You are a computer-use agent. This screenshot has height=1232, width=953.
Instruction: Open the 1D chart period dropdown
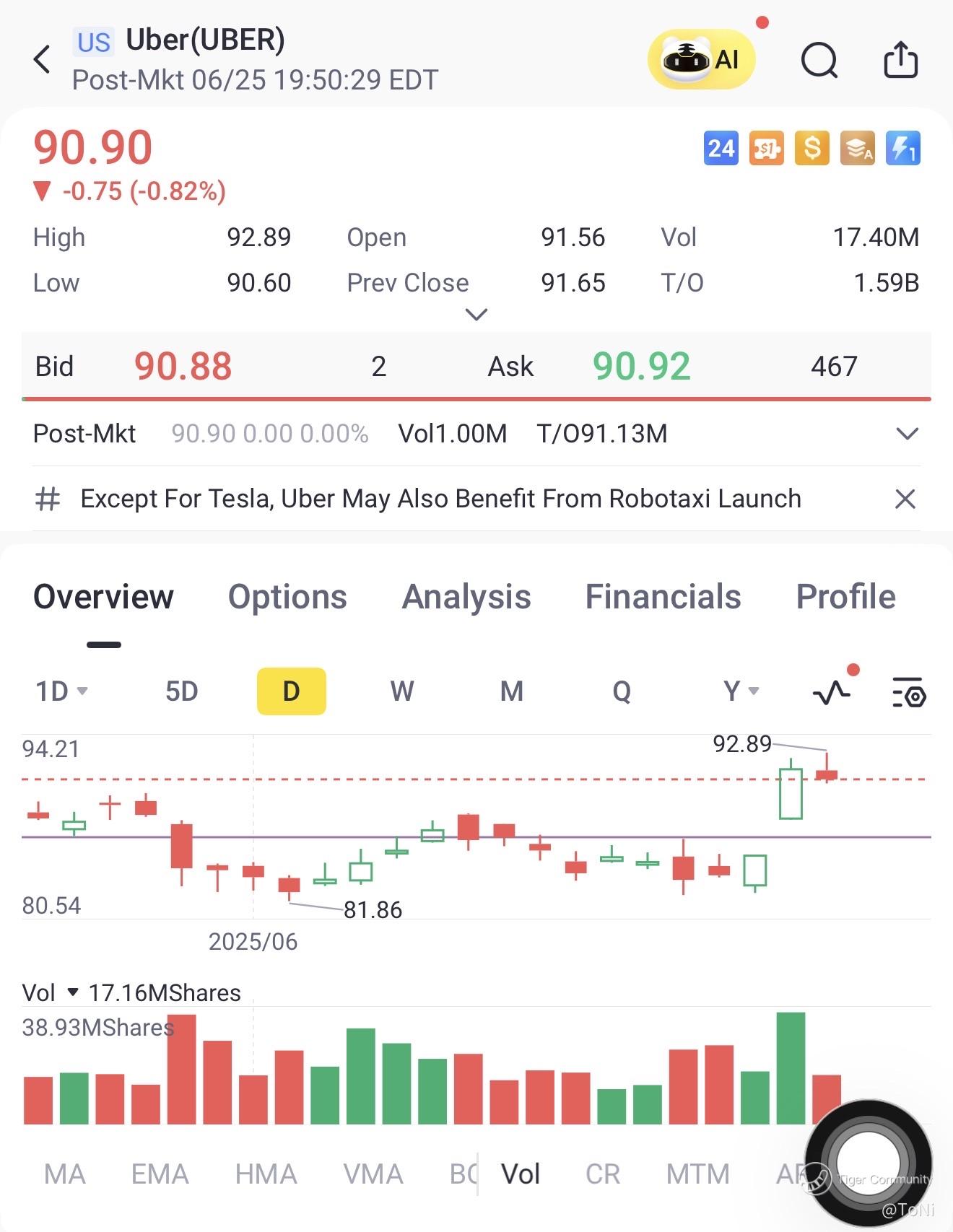(61, 691)
